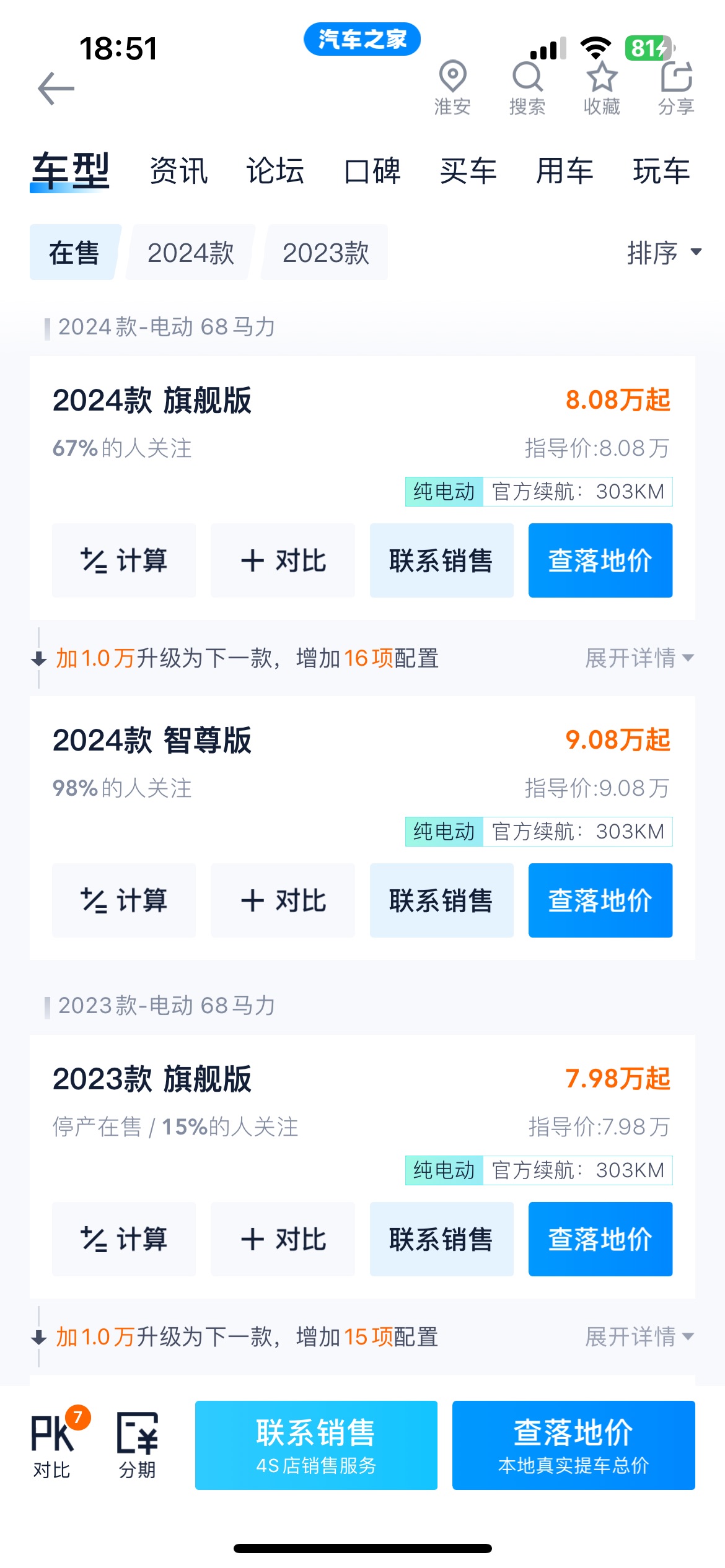Tap 计算 for 2024款 旗舰版

coord(124,560)
